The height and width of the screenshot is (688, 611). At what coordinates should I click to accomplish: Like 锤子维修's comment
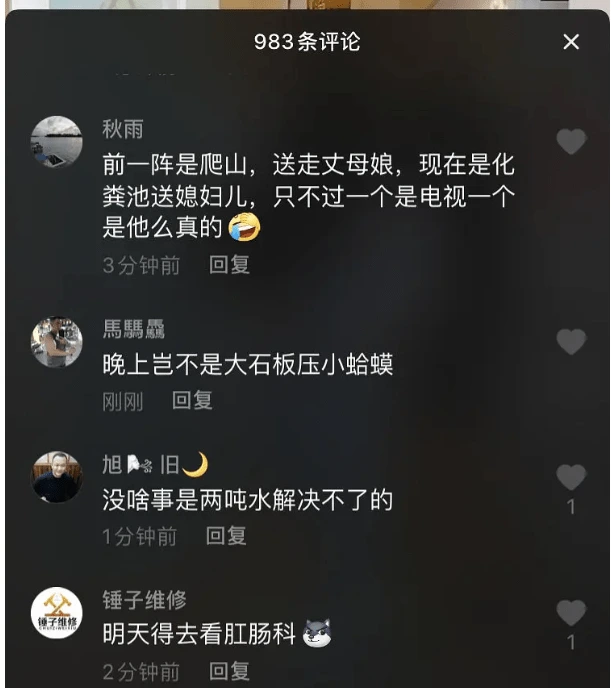tap(571, 613)
